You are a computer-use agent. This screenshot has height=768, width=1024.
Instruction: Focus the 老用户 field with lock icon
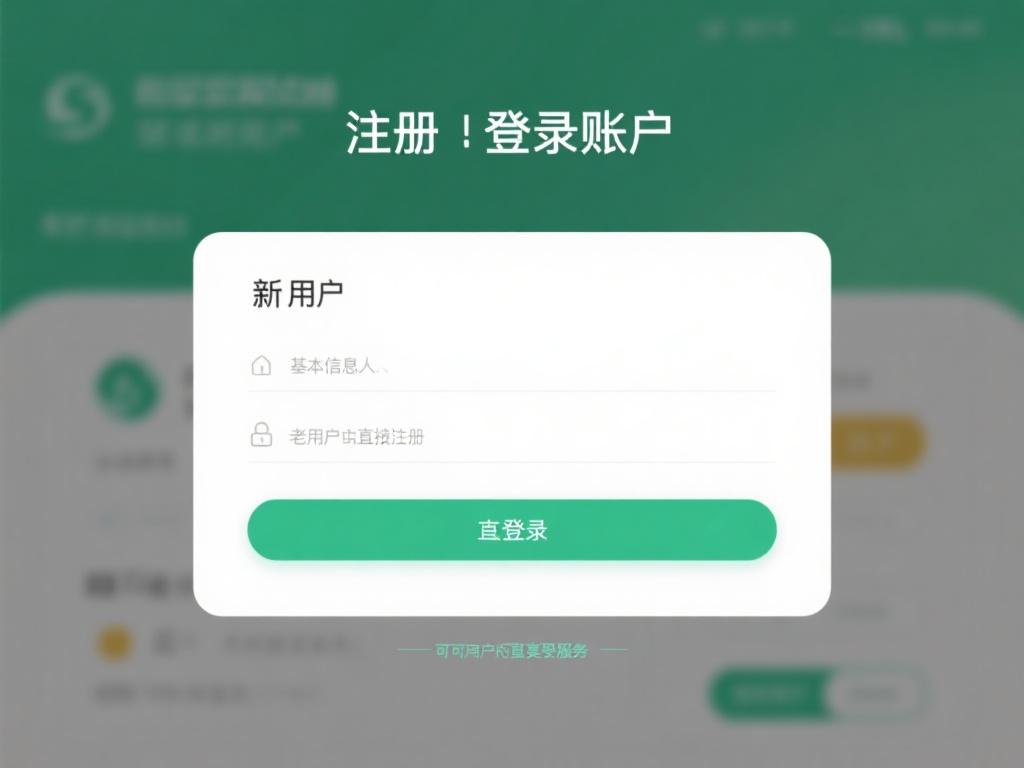click(x=510, y=436)
